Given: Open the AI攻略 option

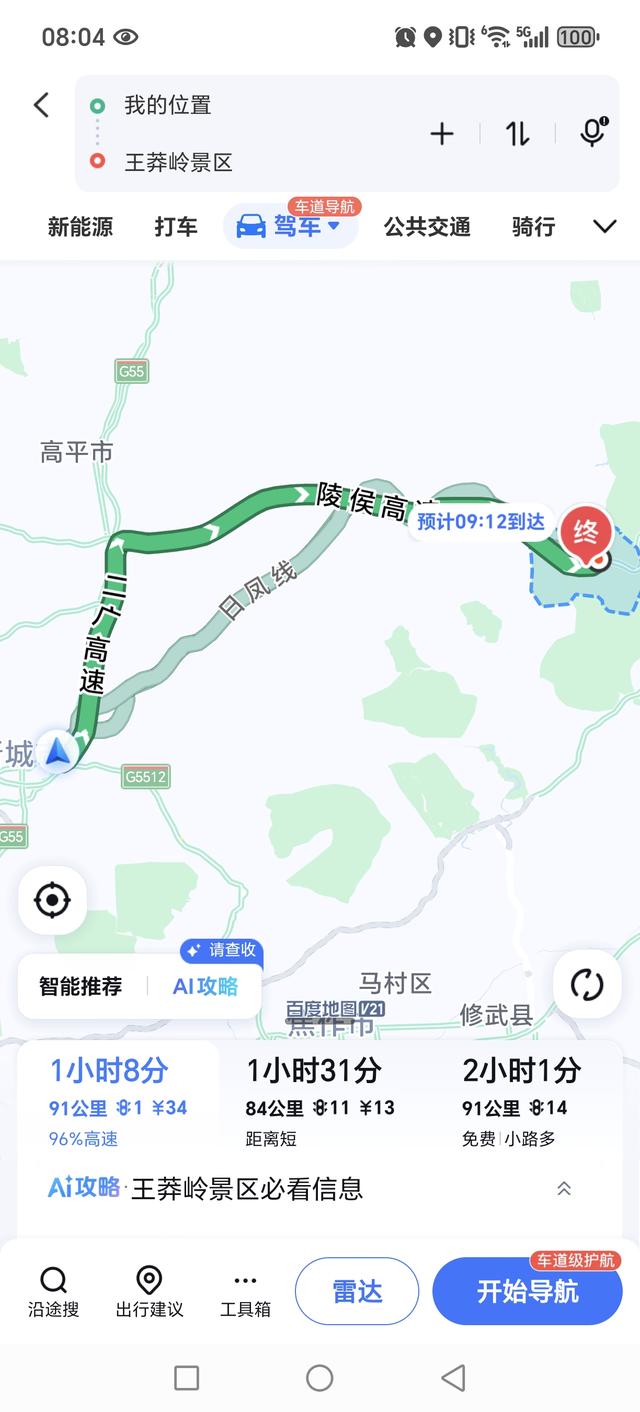Looking at the screenshot, I should click(x=205, y=986).
